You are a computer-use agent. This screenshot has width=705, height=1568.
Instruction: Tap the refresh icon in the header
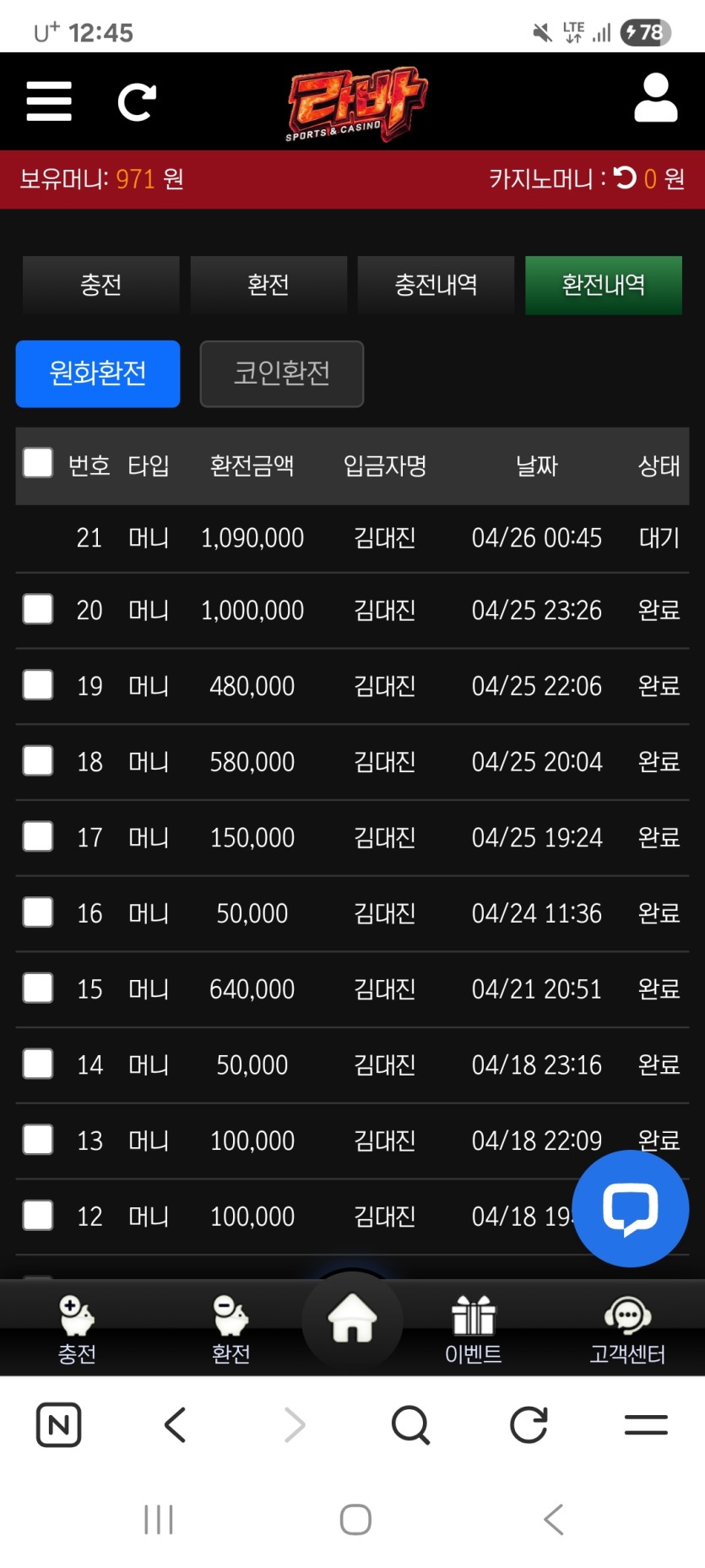tap(137, 102)
